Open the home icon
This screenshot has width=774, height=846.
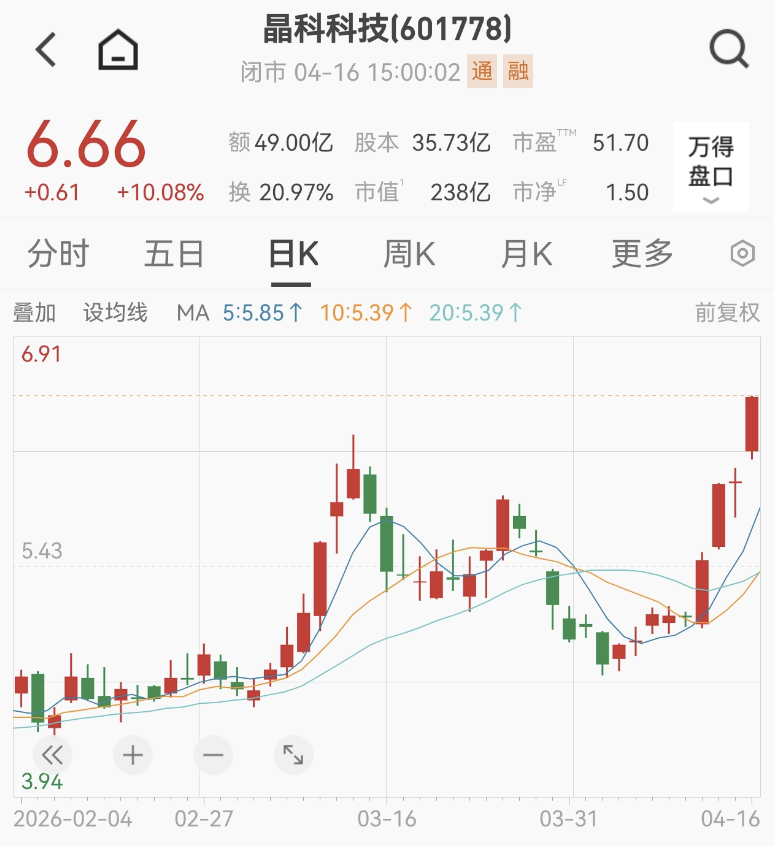point(118,49)
